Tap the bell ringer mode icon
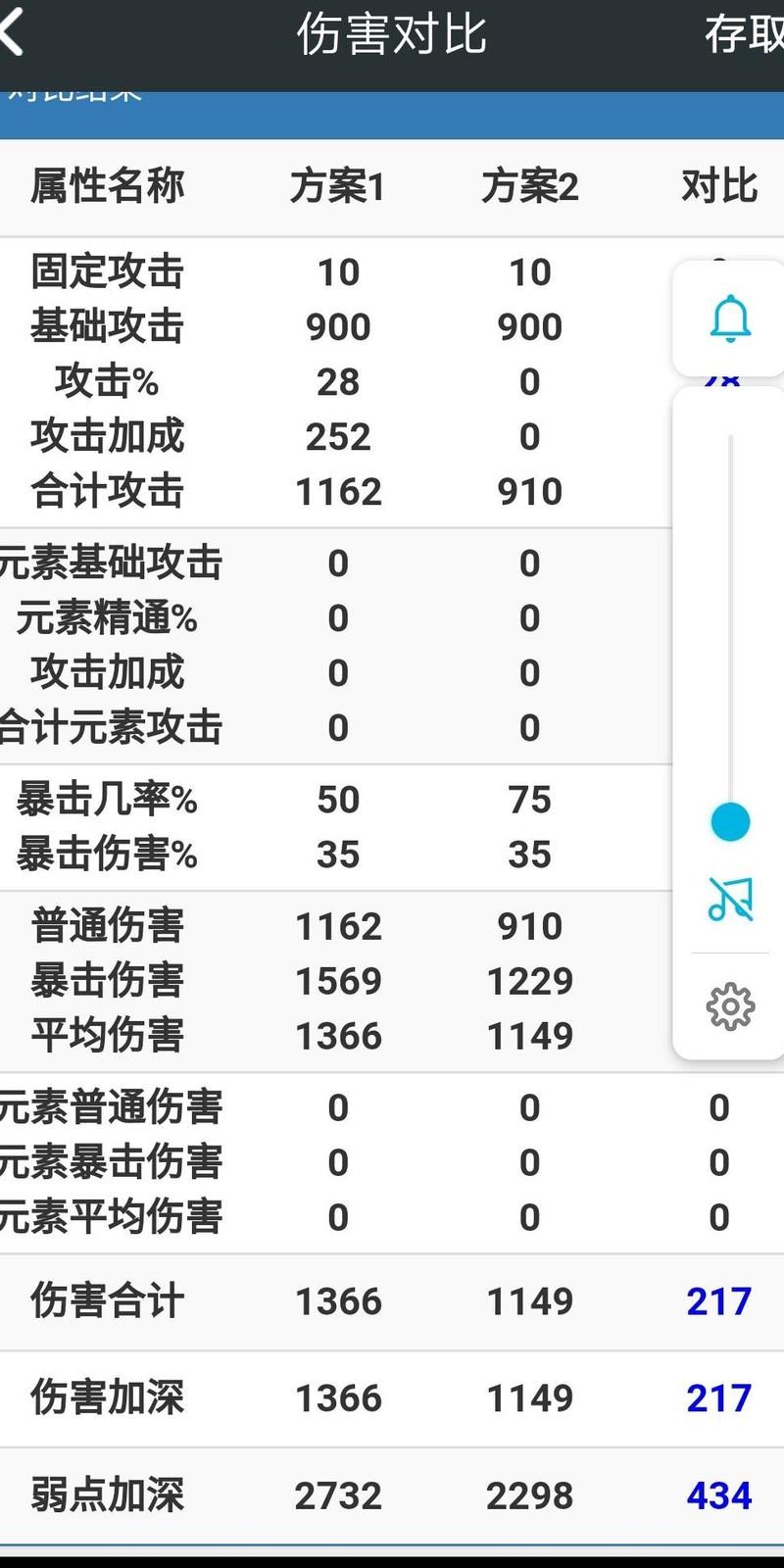The image size is (784, 1568). click(730, 318)
